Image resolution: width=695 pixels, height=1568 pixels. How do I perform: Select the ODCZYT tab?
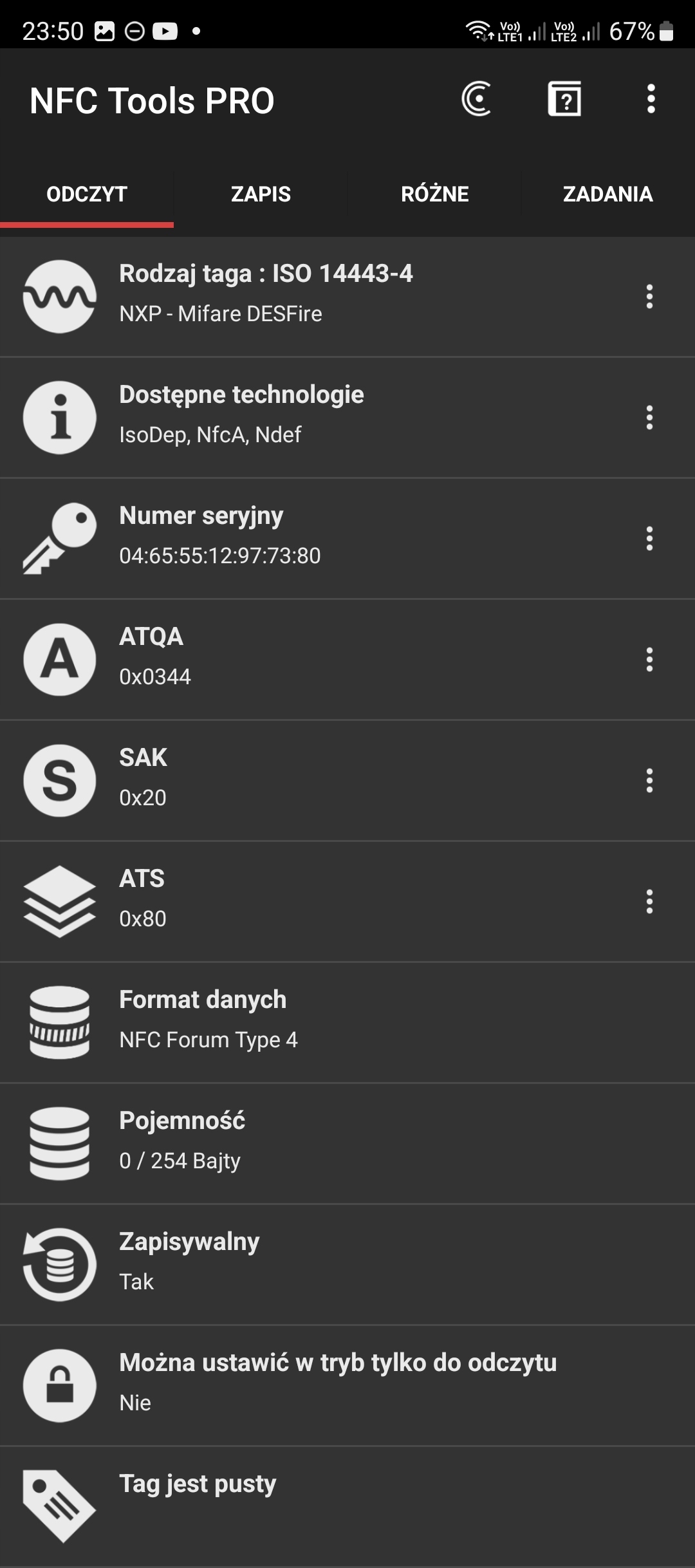tap(87, 194)
